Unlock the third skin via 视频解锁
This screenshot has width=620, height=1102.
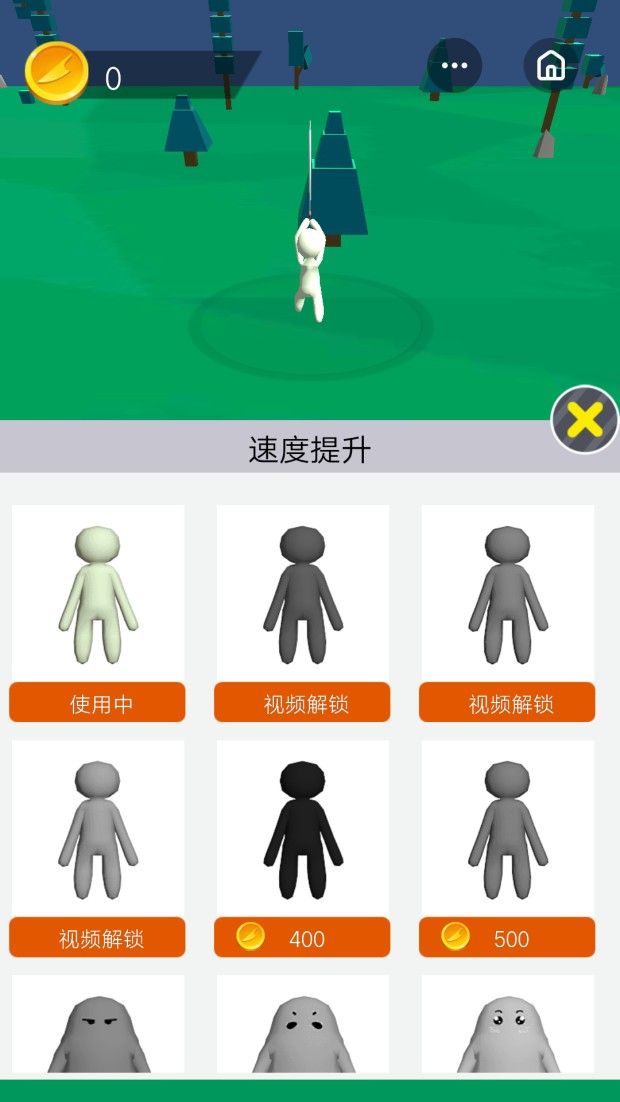click(x=507, y=703)
